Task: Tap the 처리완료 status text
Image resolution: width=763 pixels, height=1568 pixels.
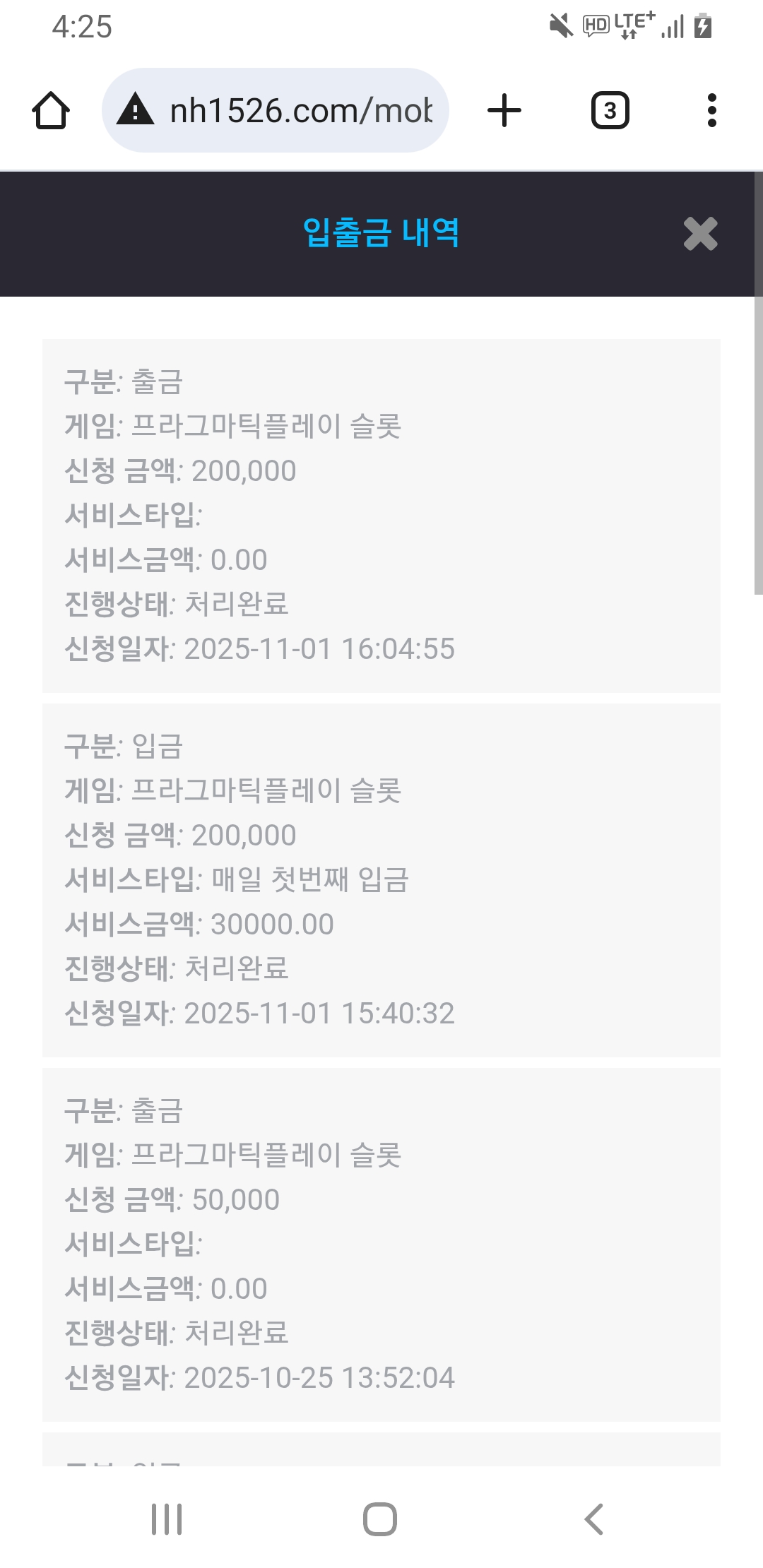Action: coord(237,604)
